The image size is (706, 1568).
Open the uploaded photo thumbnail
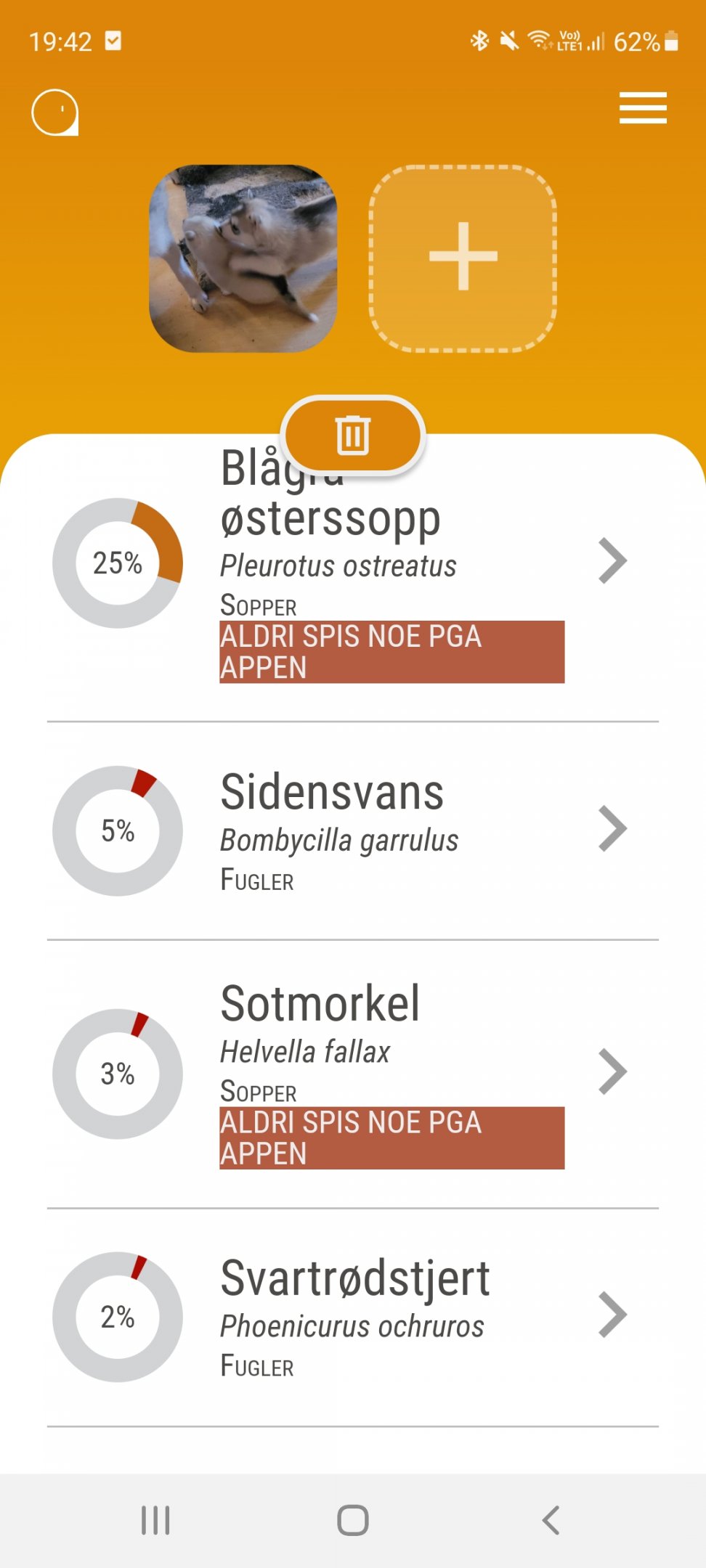pyautogui.click(x=243, y=258)
